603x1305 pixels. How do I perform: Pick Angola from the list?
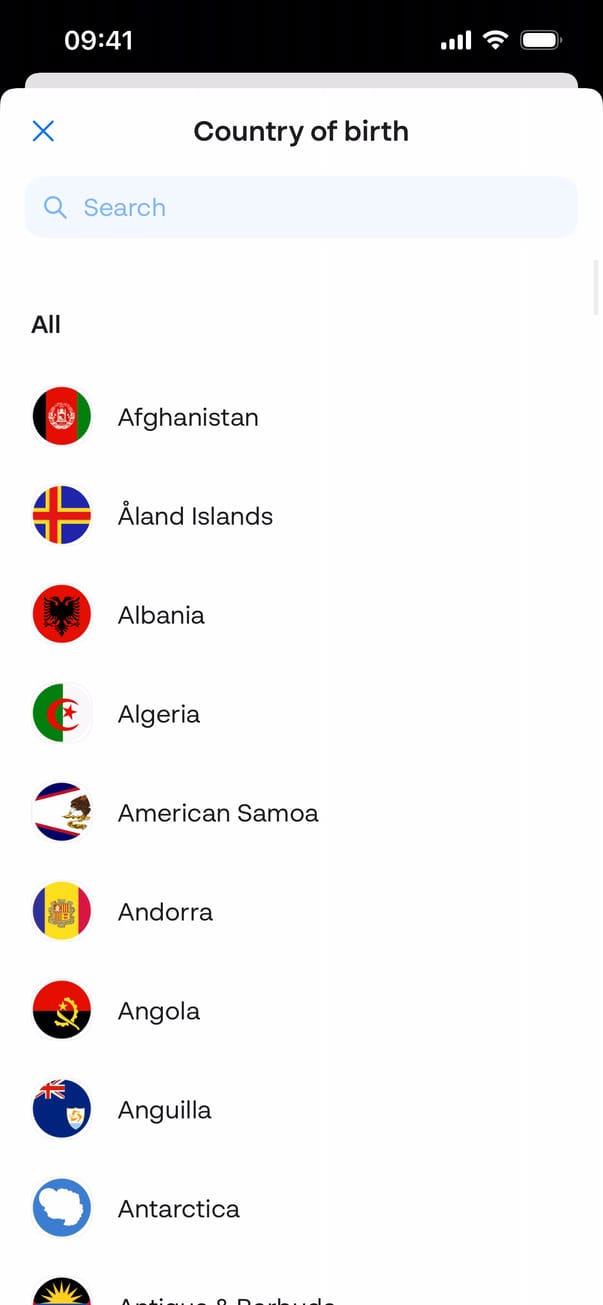pos(159,1011)
